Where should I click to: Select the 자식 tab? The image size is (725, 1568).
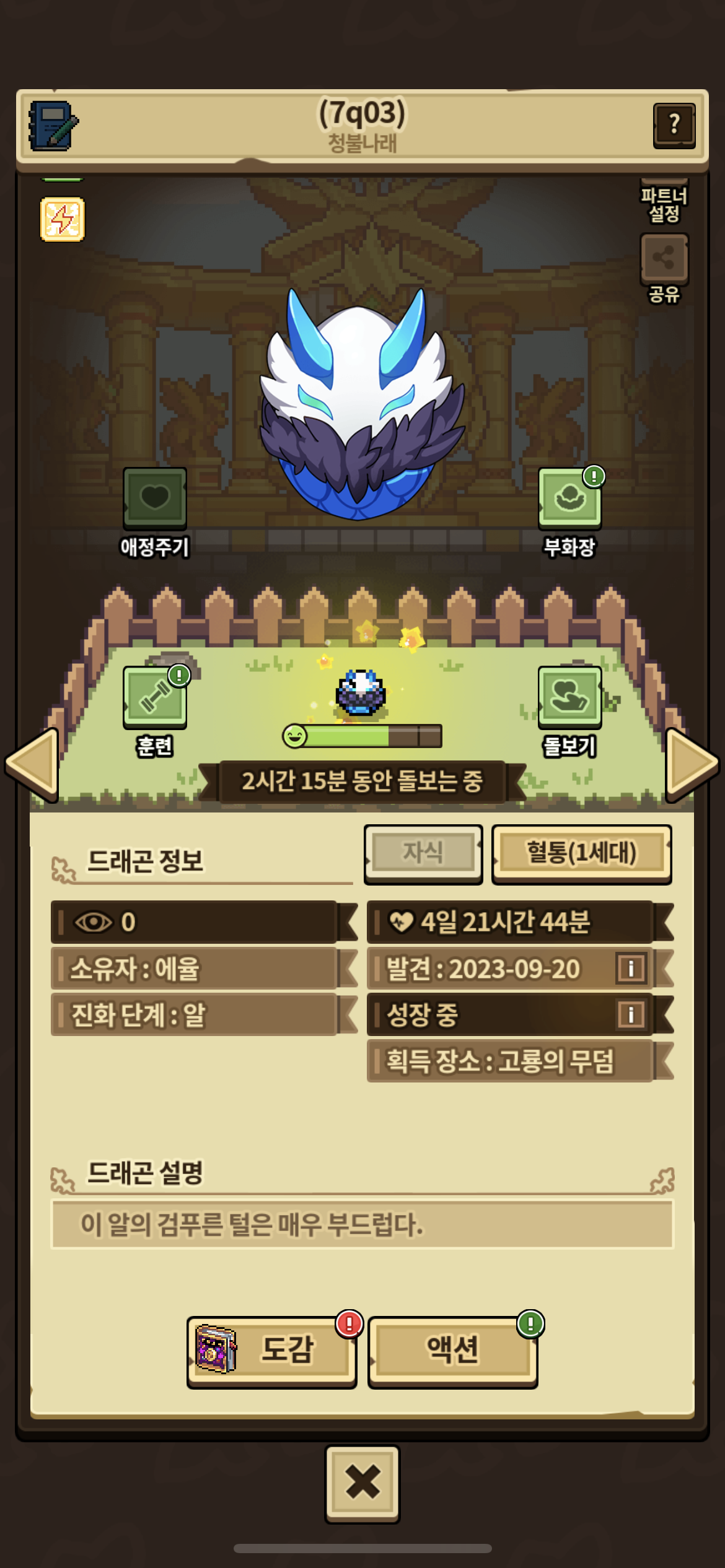point(423,853)
